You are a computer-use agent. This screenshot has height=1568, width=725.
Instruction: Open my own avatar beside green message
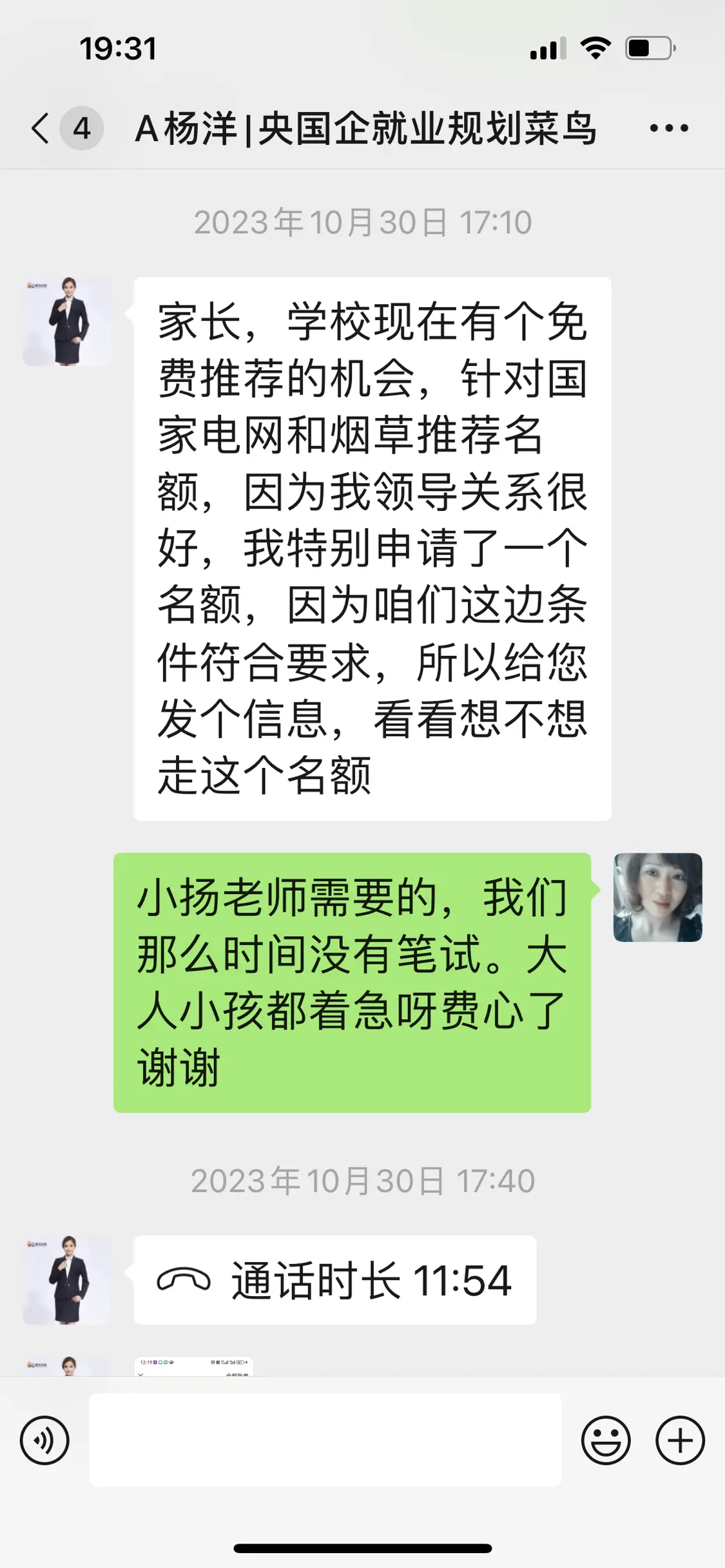point(657,897)
